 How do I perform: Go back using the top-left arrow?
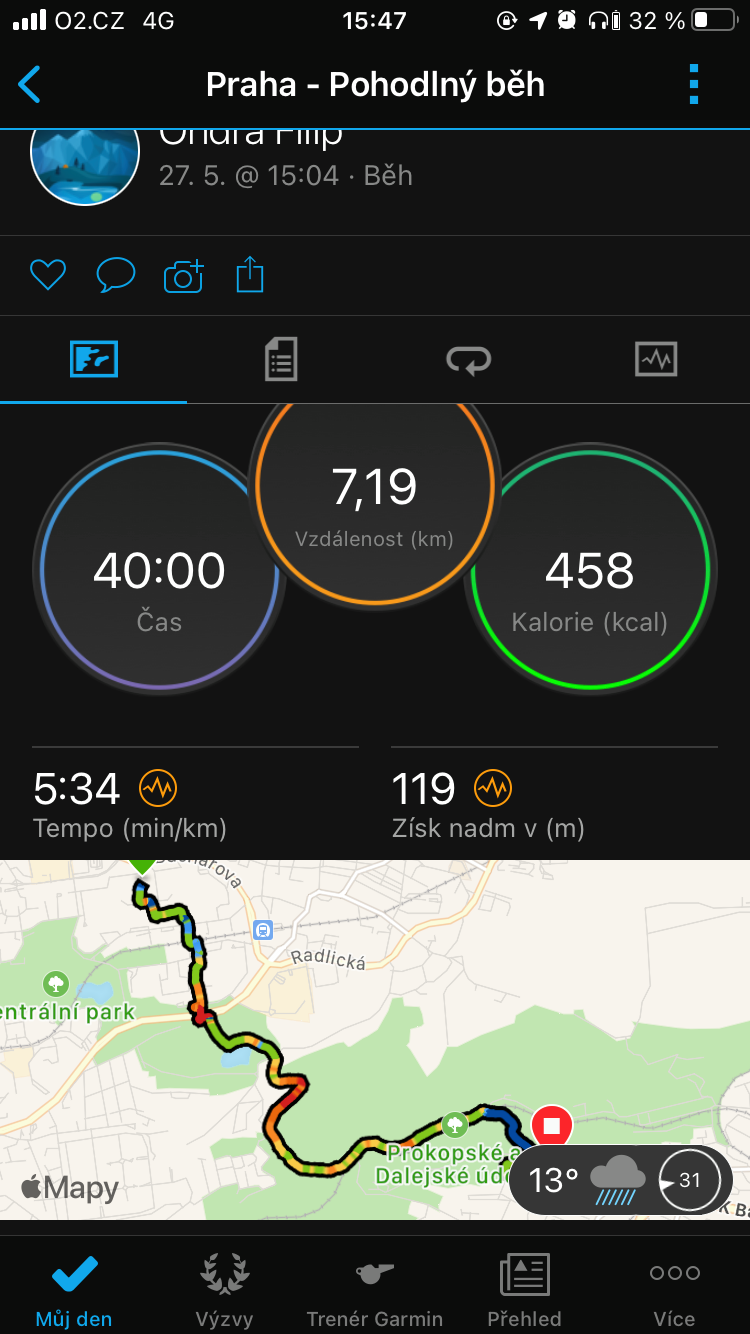pyautogui.click(x=30, y=85)
